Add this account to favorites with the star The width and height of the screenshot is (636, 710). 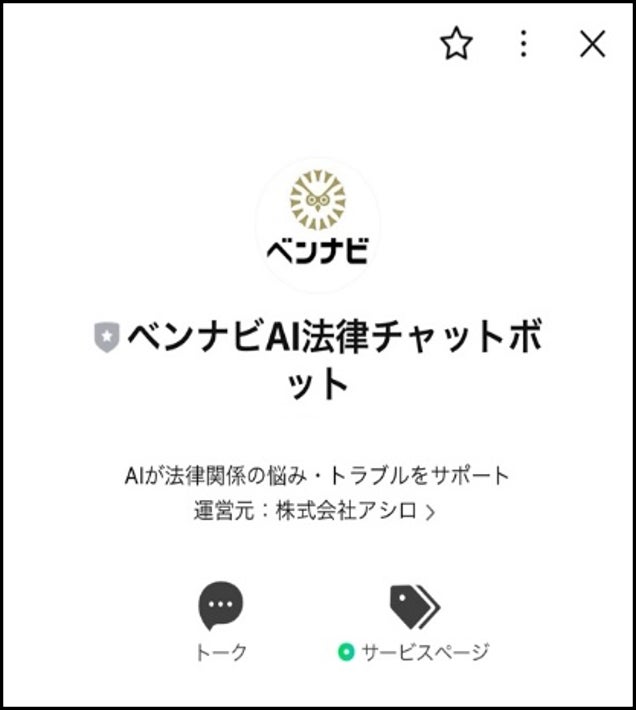pos(456,44)
